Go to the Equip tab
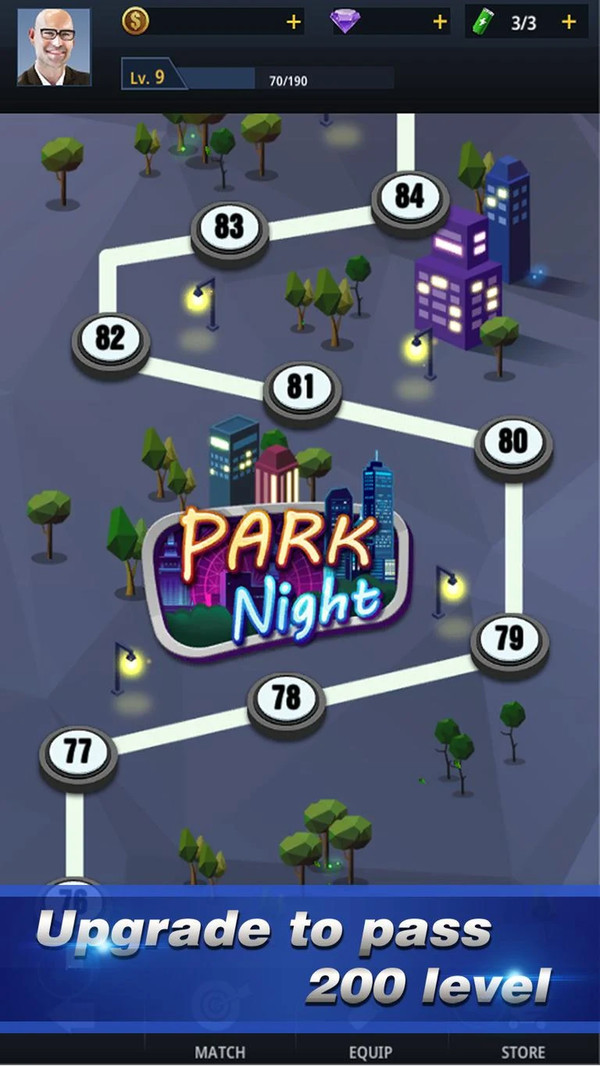600x1066 pixels. (370, 1051)
